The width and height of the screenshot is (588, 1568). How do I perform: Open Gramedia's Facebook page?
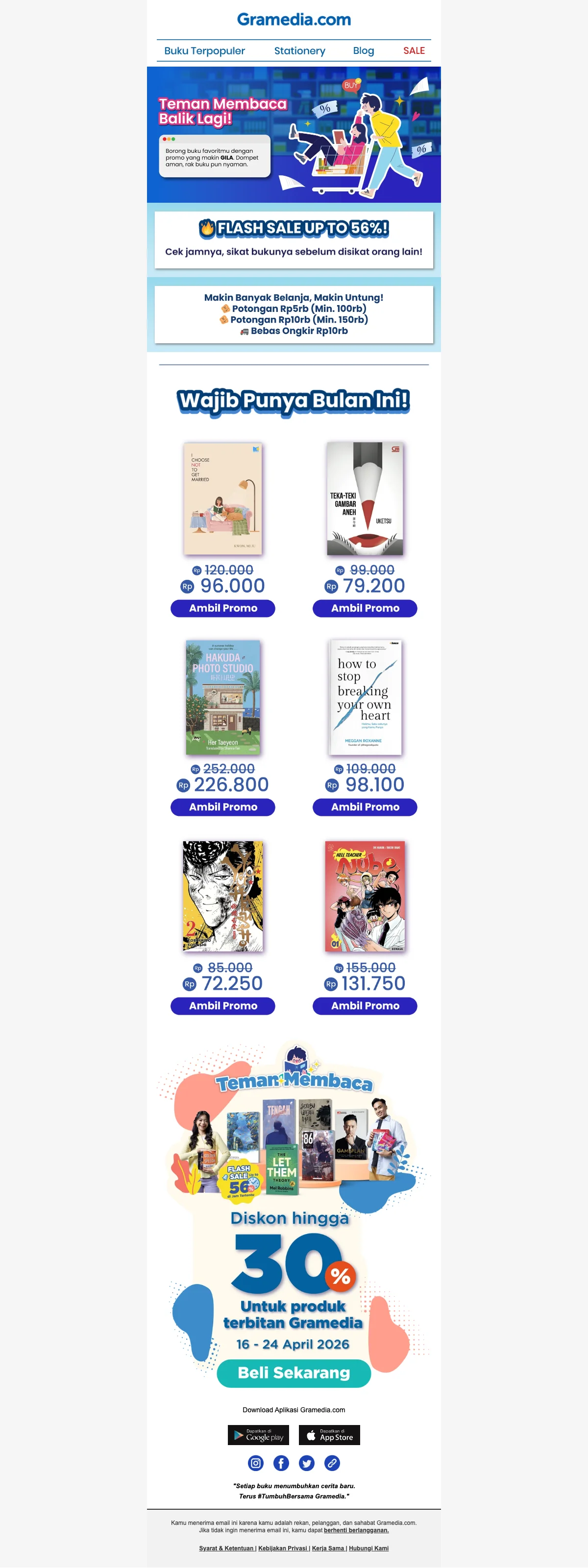tap(281, 1463)
